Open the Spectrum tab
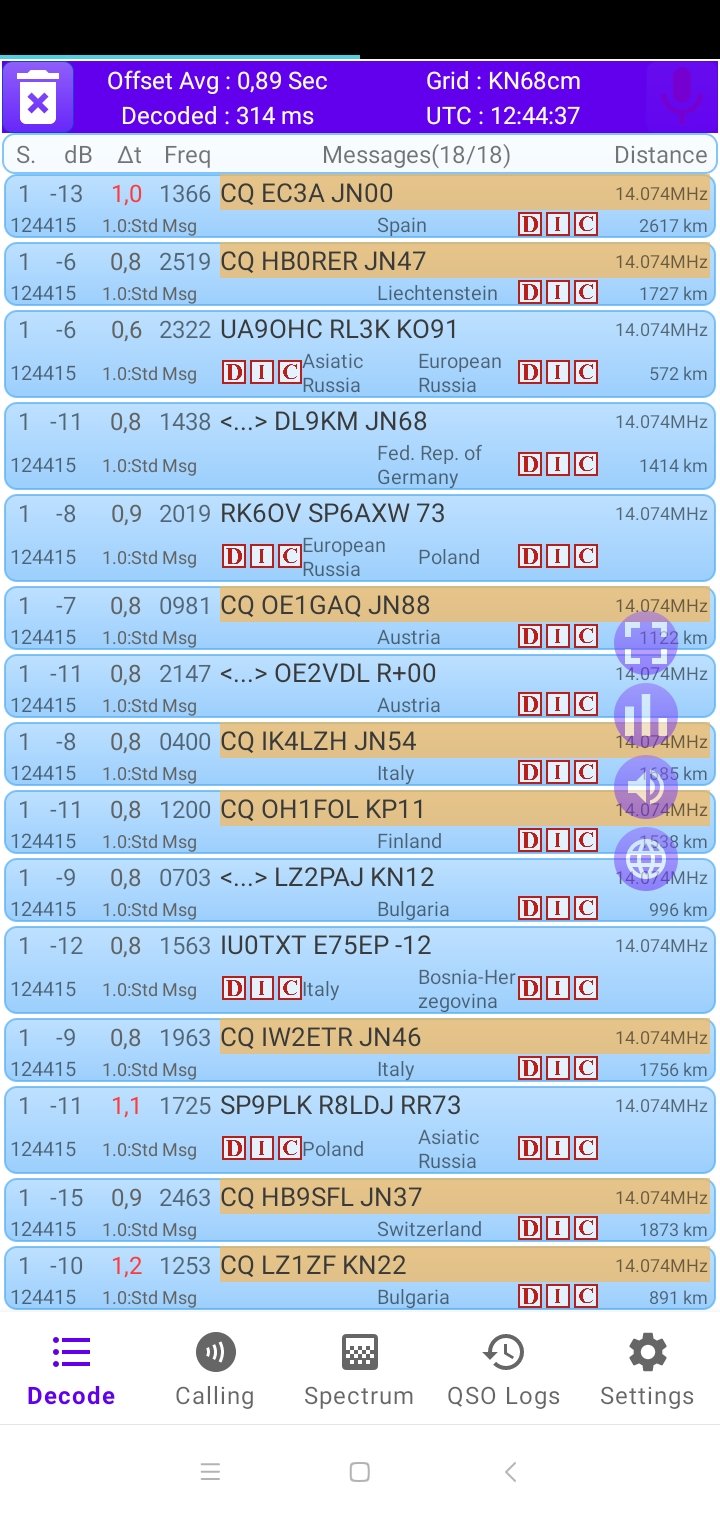This screenshot has width=720, height=1520. click(359, 1372)
